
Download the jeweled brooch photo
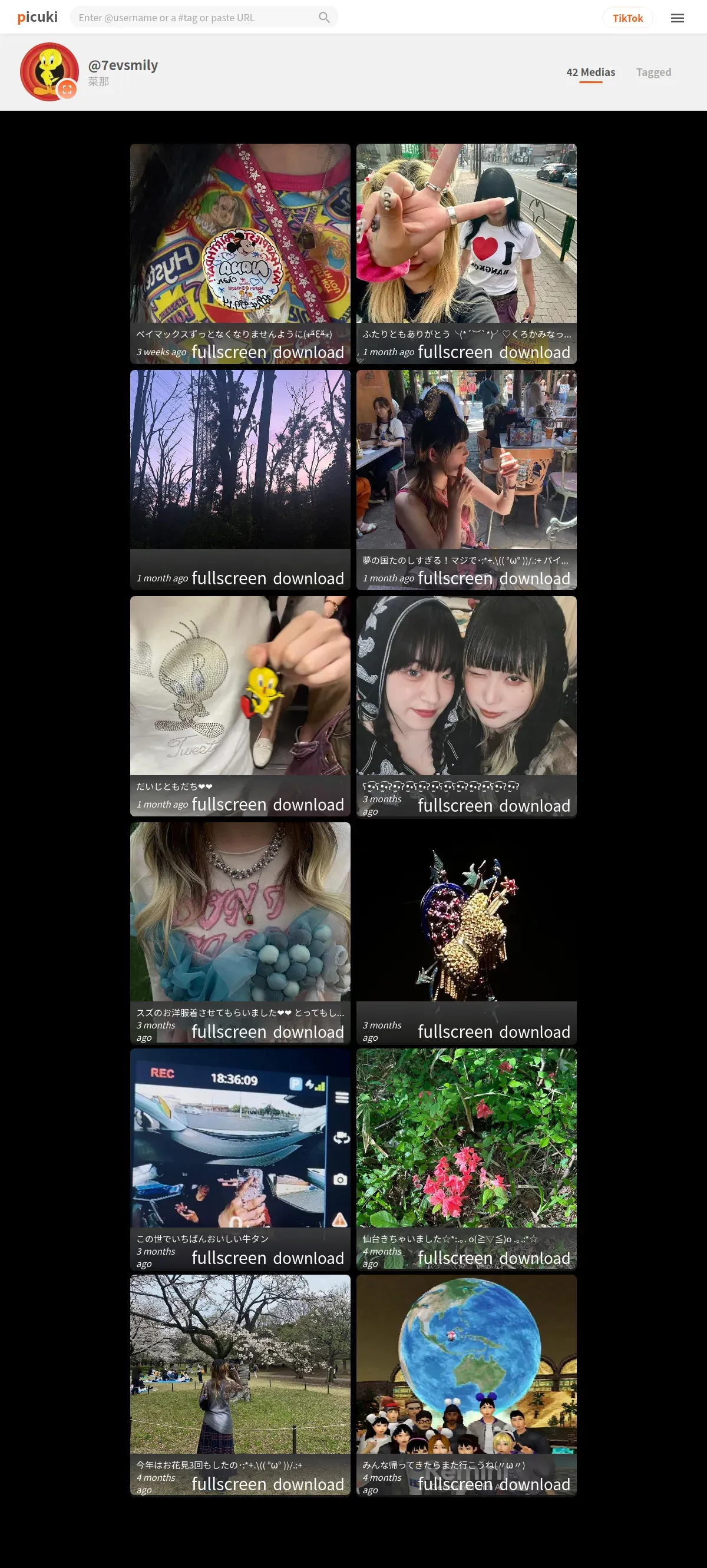pyautogui.click(x=534, y=1032)
